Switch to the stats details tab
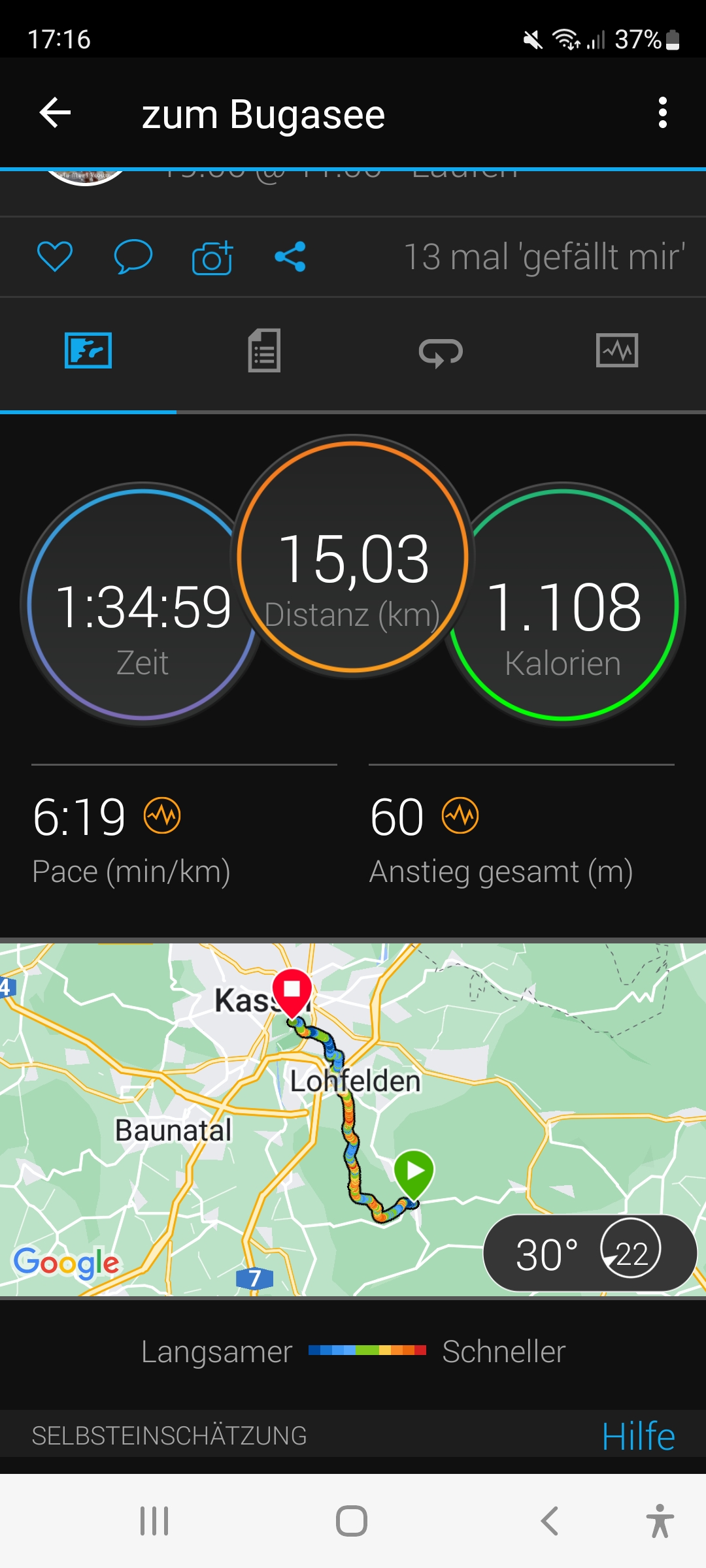The width and height of the screenshot is (706, 1568). 264,351
